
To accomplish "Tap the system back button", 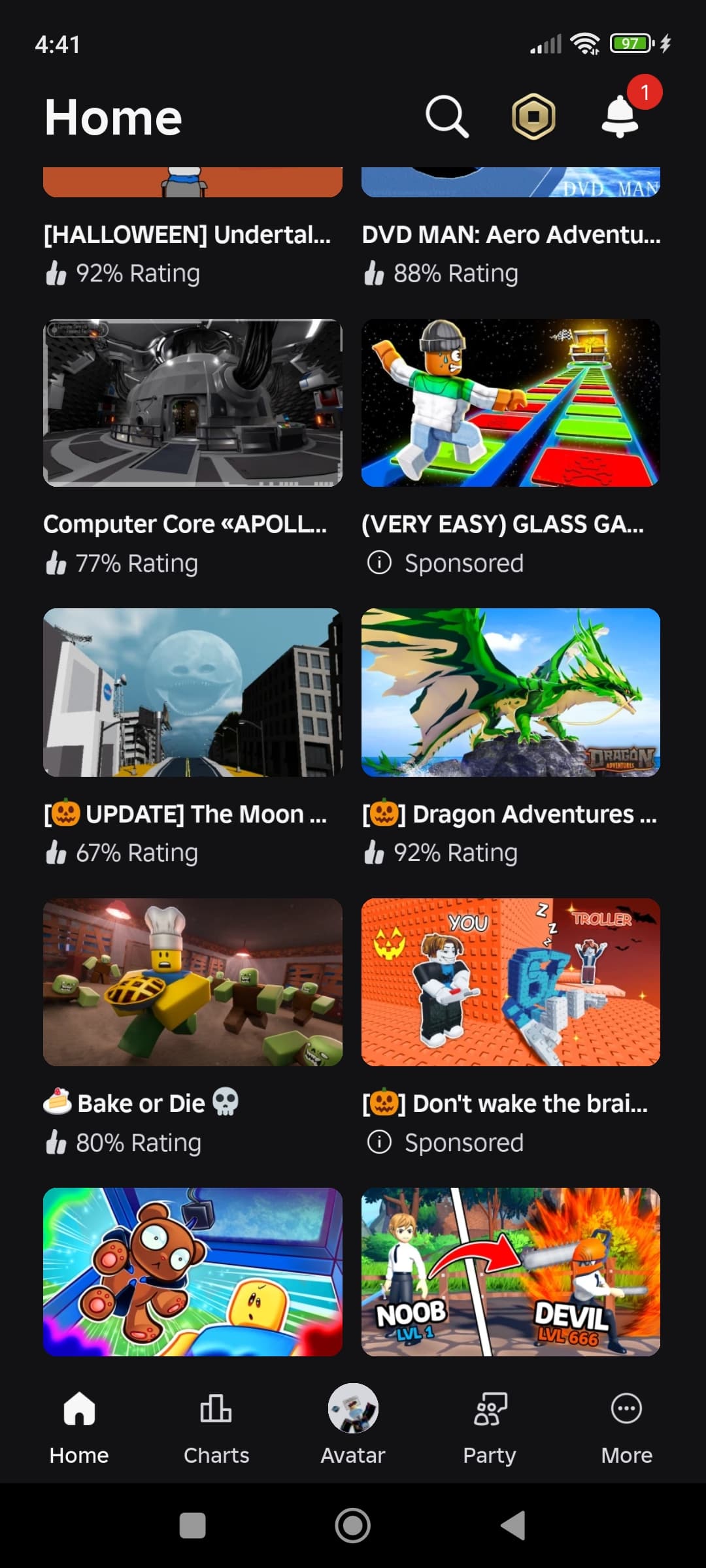I will [513, 1526].
